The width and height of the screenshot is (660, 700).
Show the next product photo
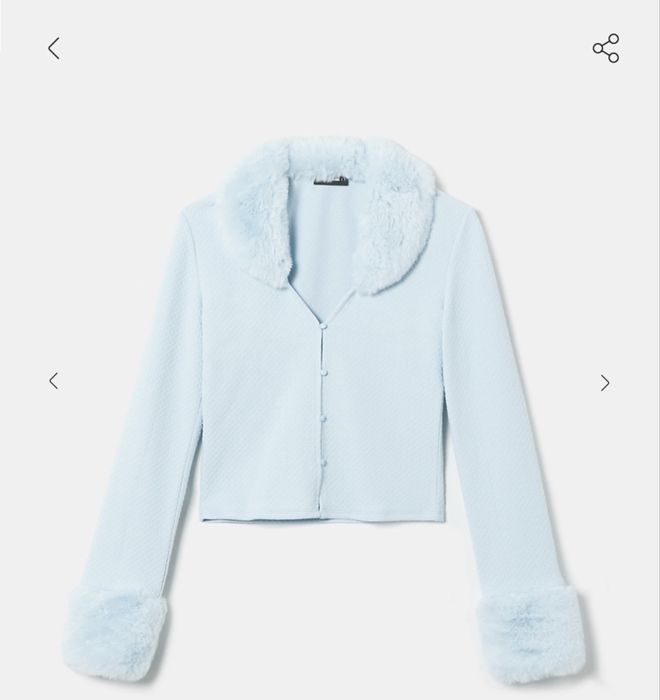[605, 382]
